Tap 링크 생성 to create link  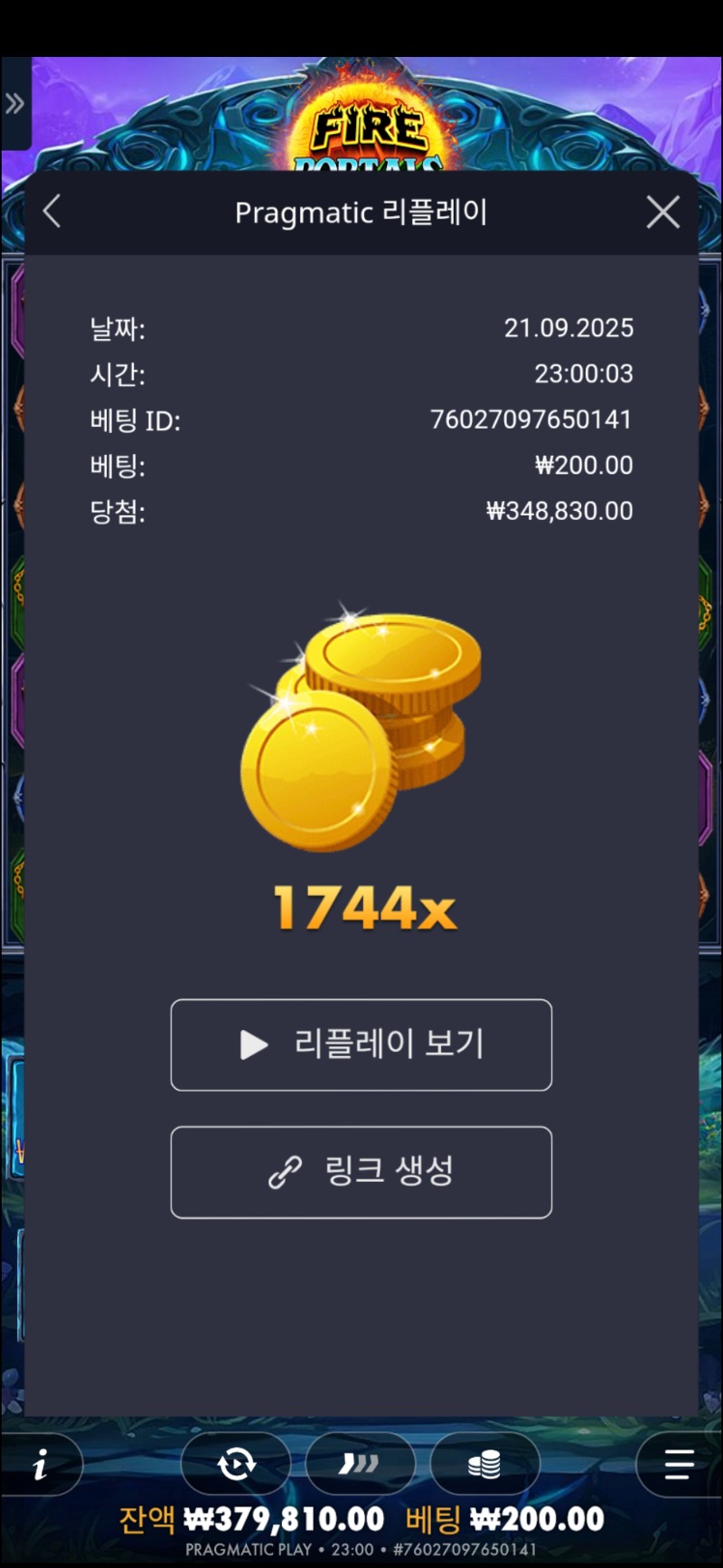(x=361, y=1172)
